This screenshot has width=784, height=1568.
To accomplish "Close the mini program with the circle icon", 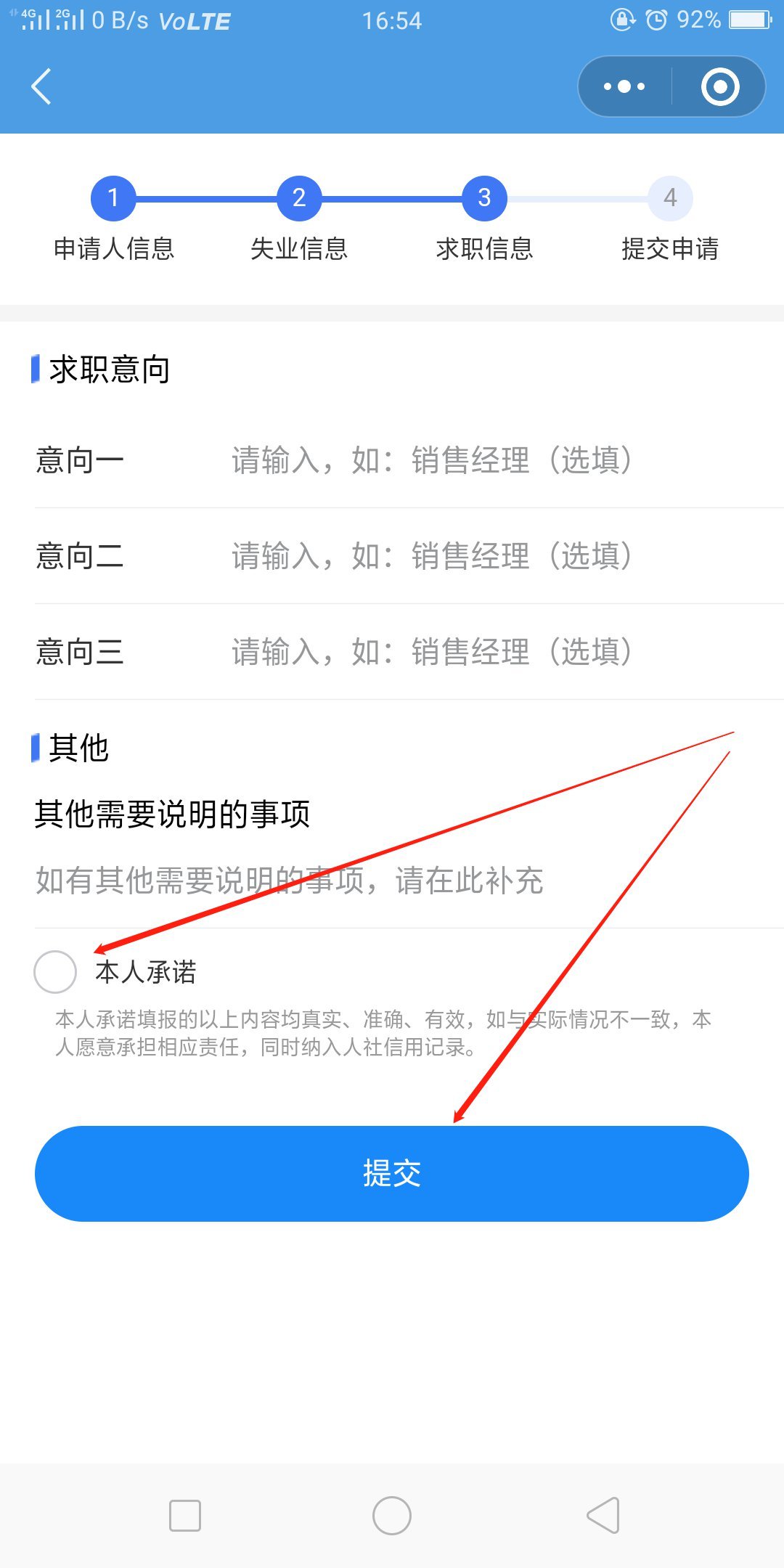I will point(719,87).
